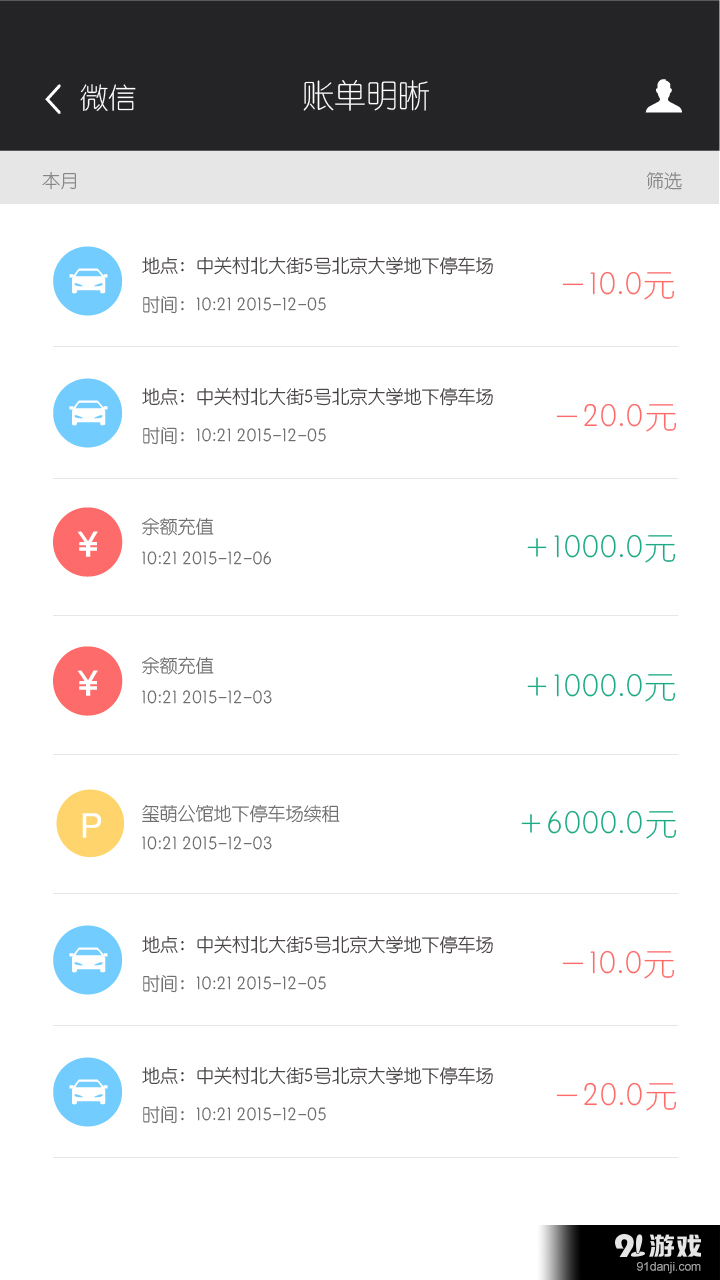720x1280 pixels.
Task: Tap the red ¥ icon for the 余额充值 on 12-03
Action: click(x=87, y=680)
